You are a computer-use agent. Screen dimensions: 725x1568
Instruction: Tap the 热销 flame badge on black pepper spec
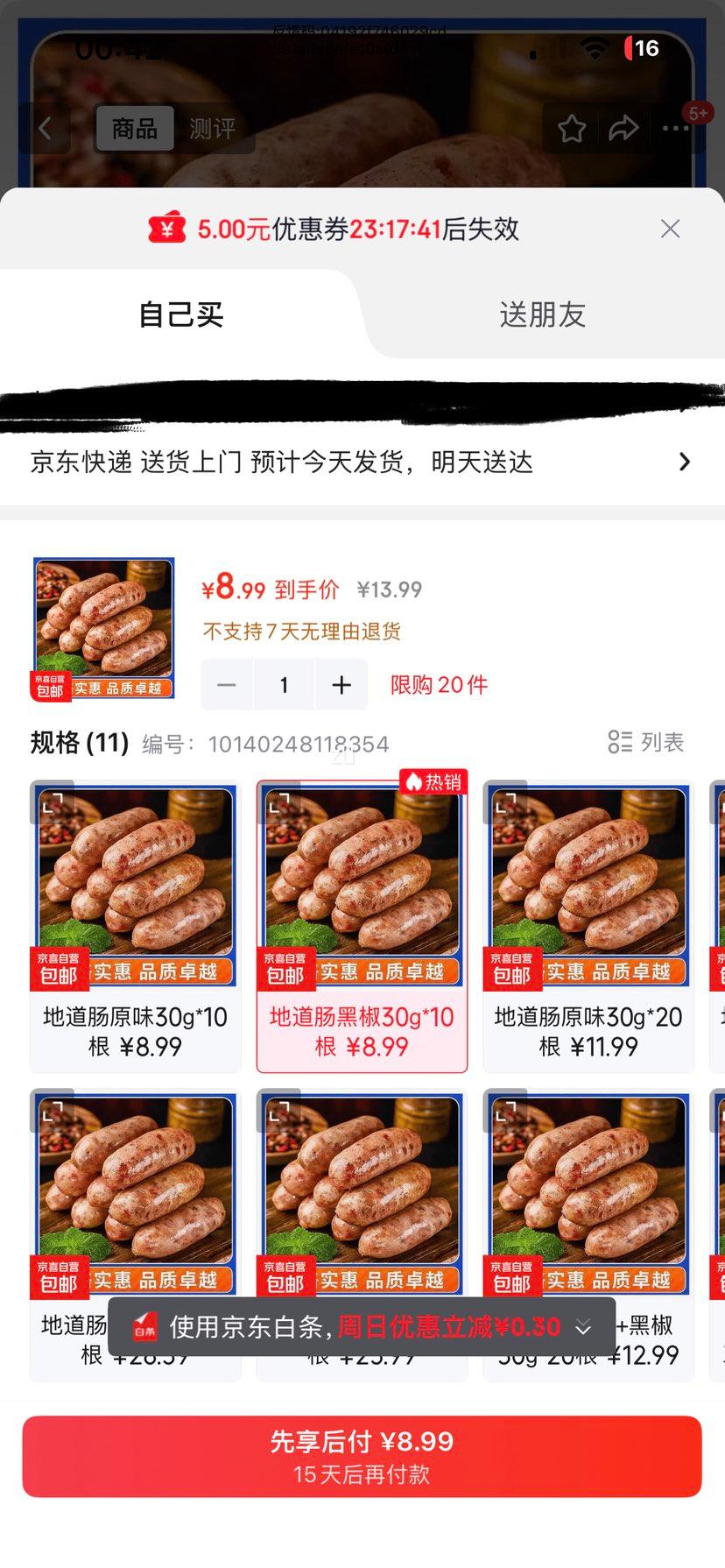[434, 780]
